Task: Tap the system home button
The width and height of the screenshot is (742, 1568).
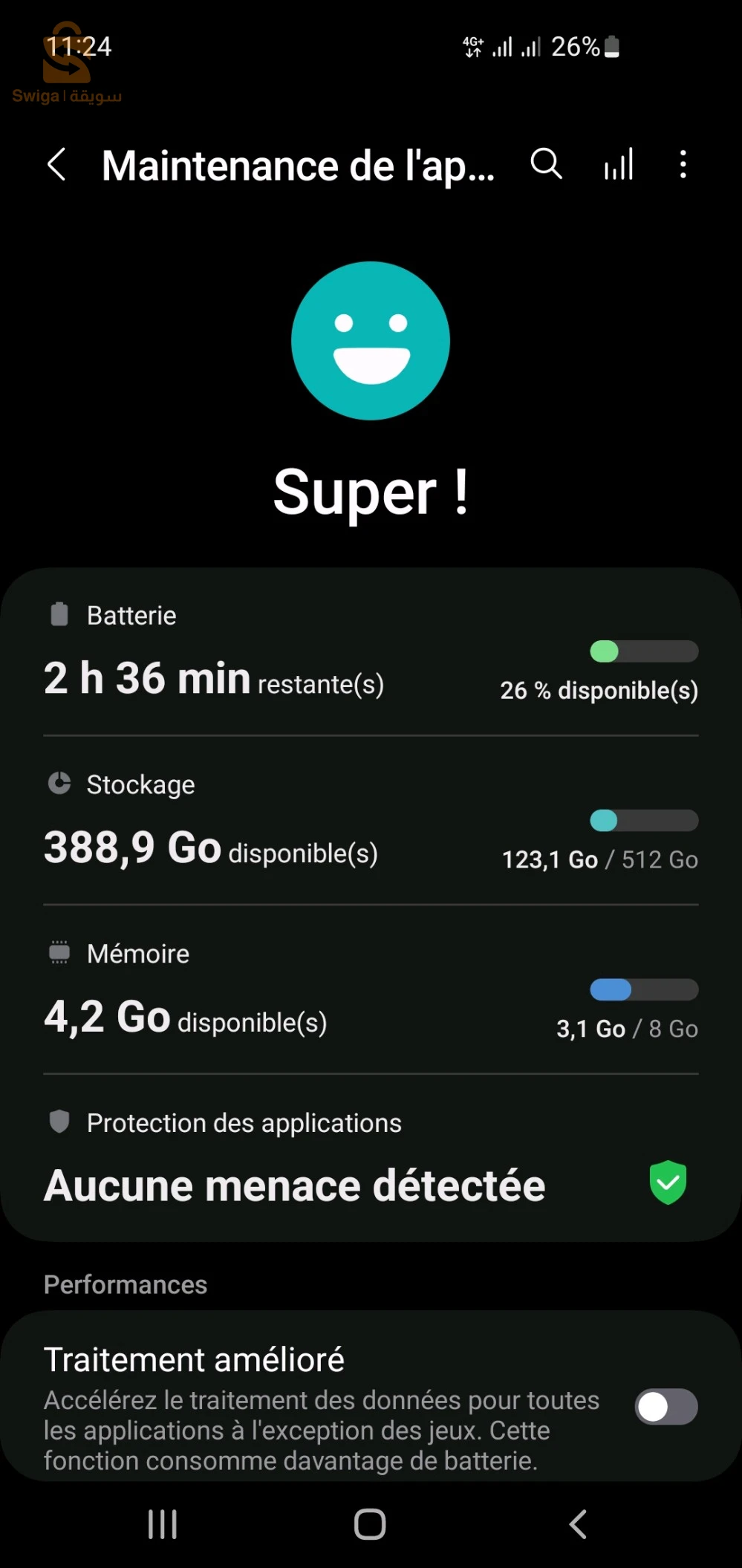Action: pos(370,1525)
